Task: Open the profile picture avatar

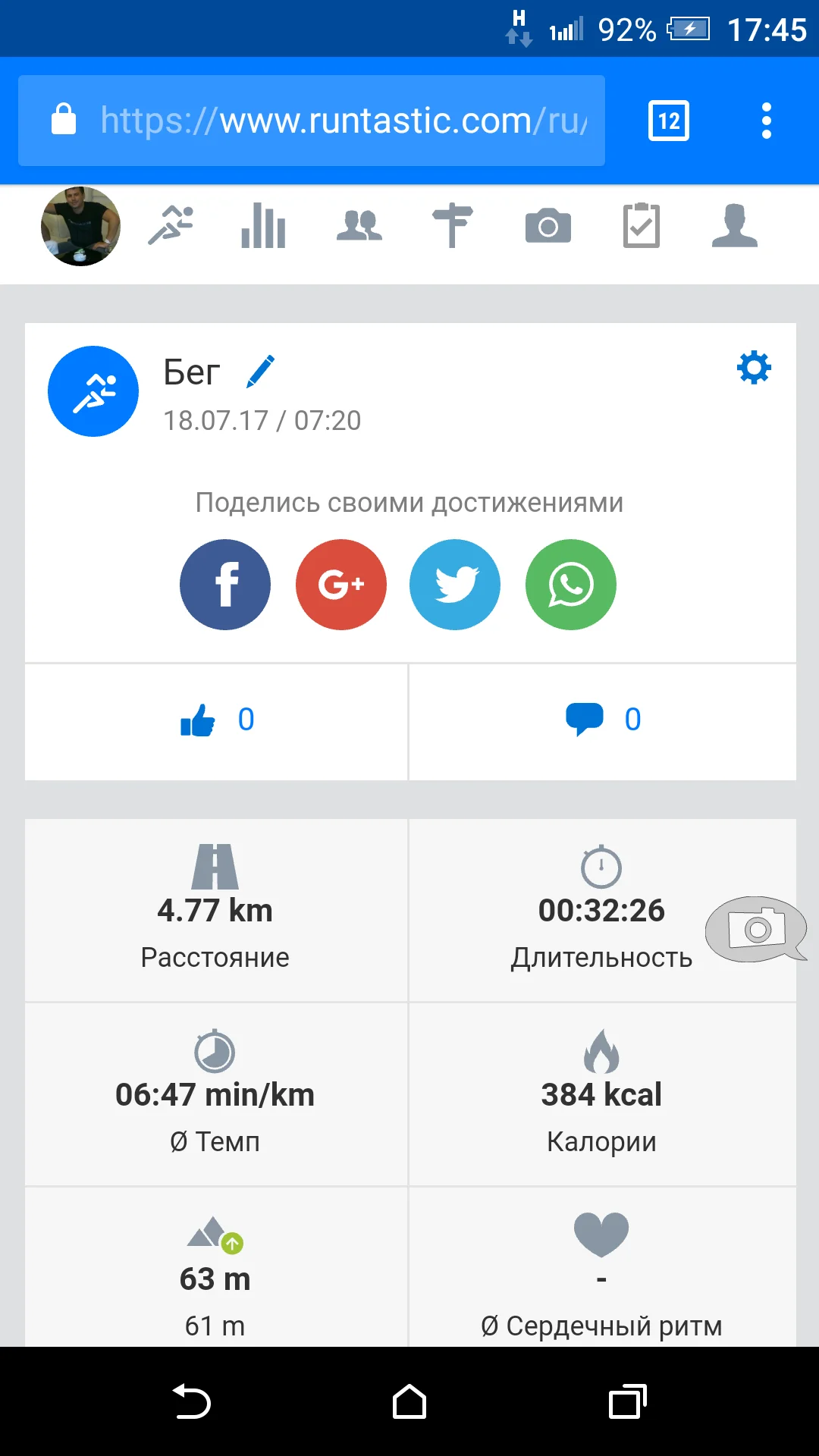Action: click(80, 226)
